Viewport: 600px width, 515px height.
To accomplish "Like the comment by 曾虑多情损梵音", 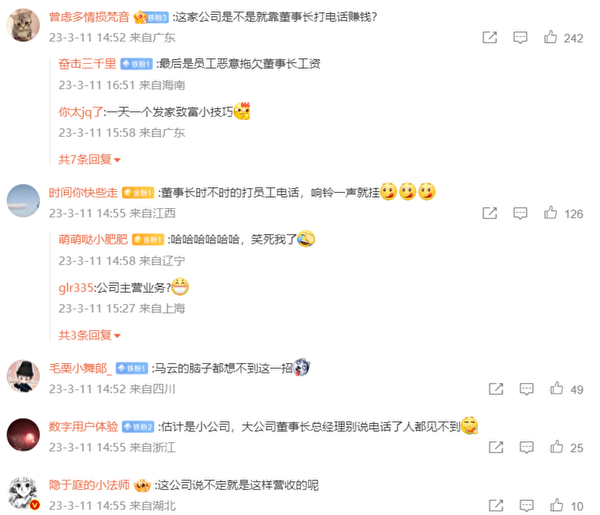I will click(x=550, y=37).
